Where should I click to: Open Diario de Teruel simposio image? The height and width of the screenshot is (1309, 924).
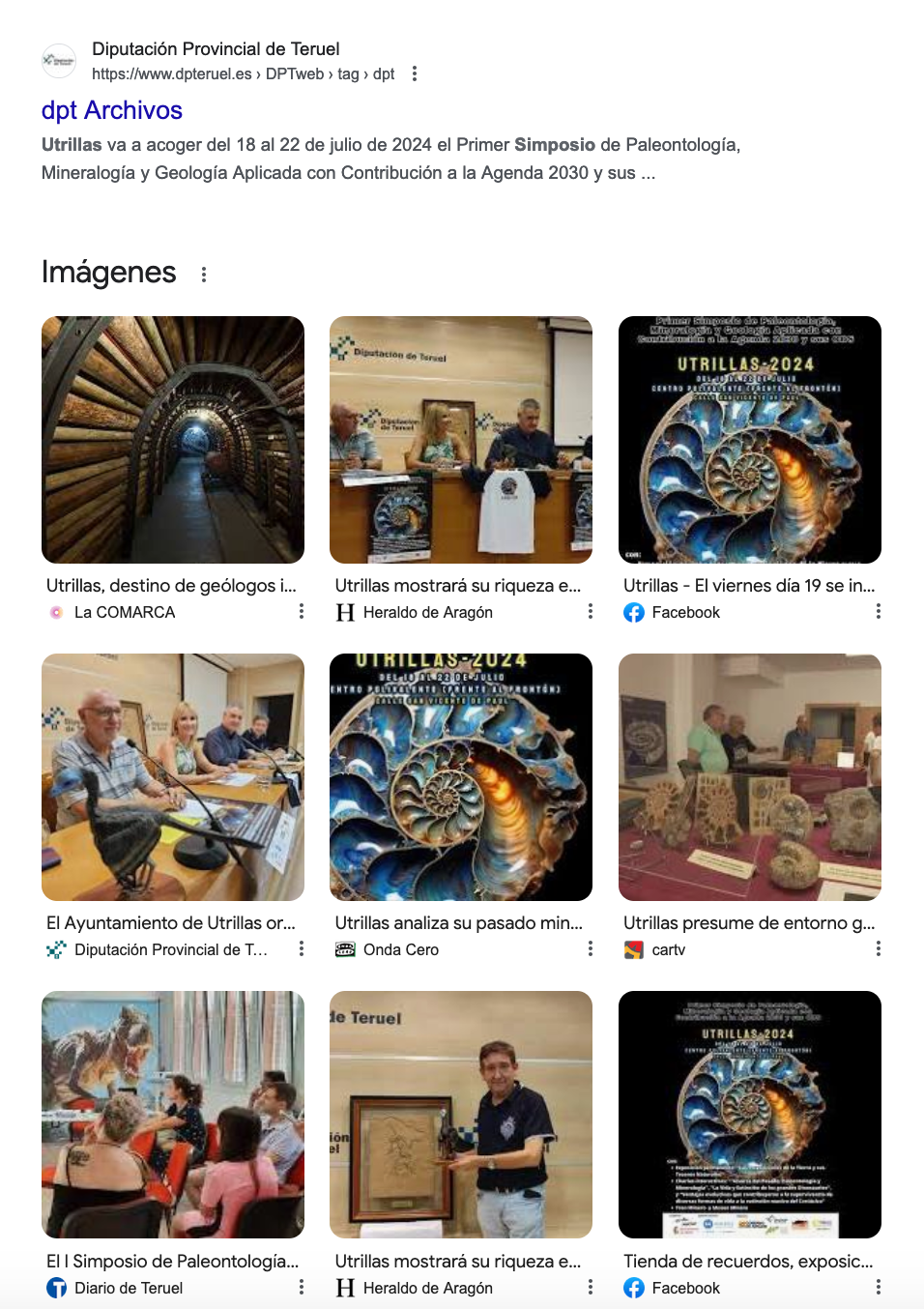tap(173, 1115)
